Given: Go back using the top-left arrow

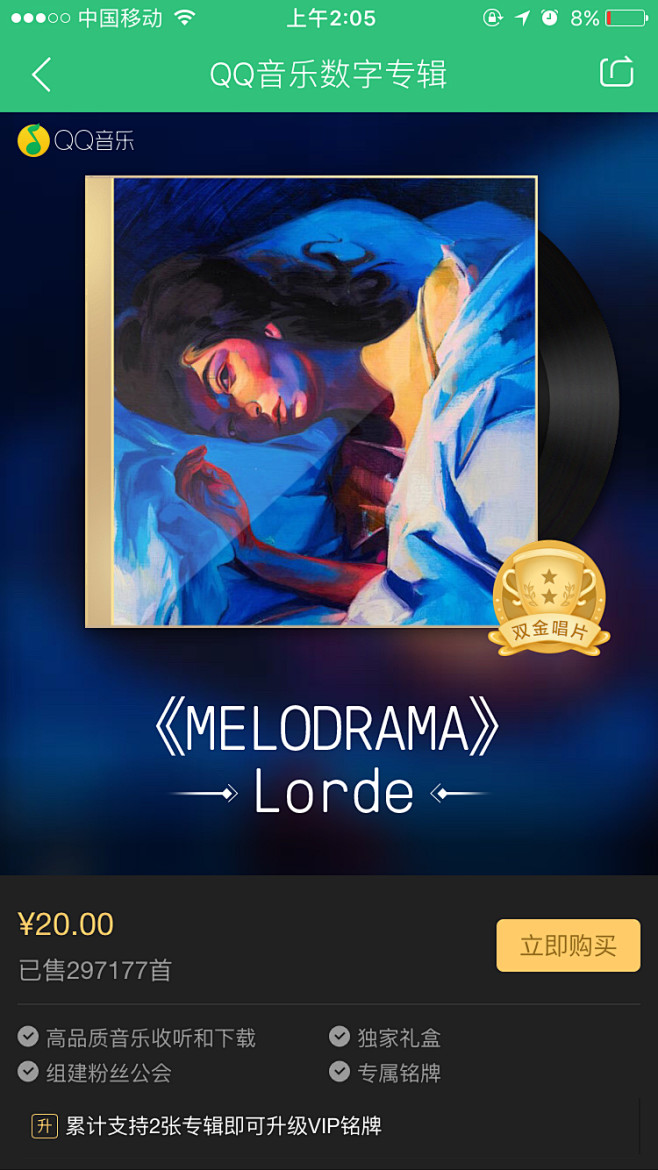Looking at the screenshot, I should tap(41, 75).
